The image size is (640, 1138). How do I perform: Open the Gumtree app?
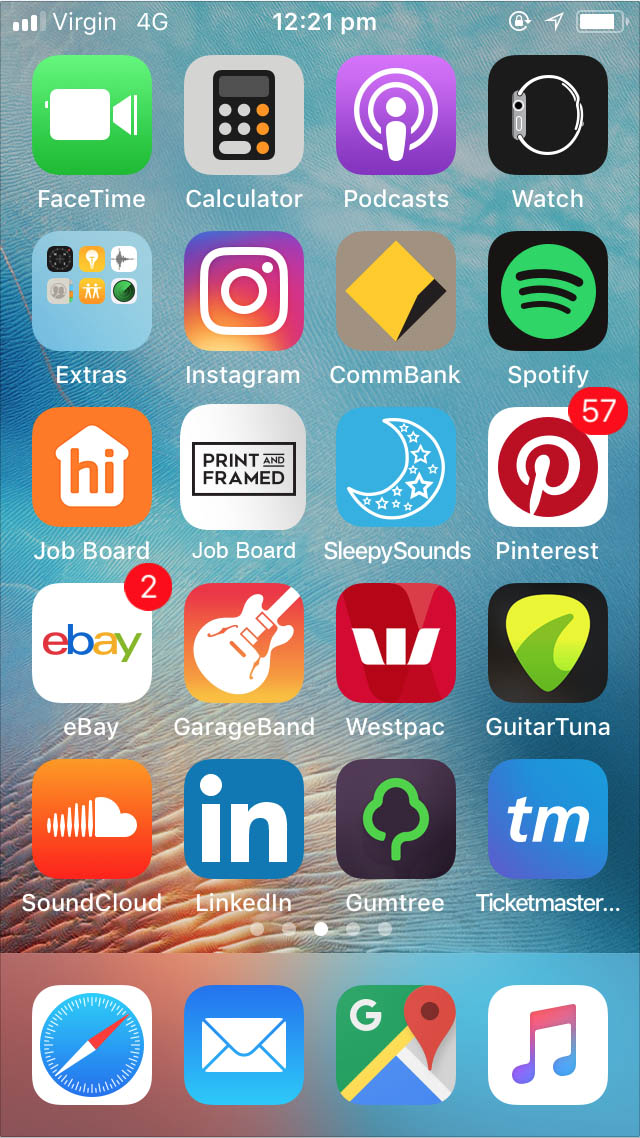(396, 819)
